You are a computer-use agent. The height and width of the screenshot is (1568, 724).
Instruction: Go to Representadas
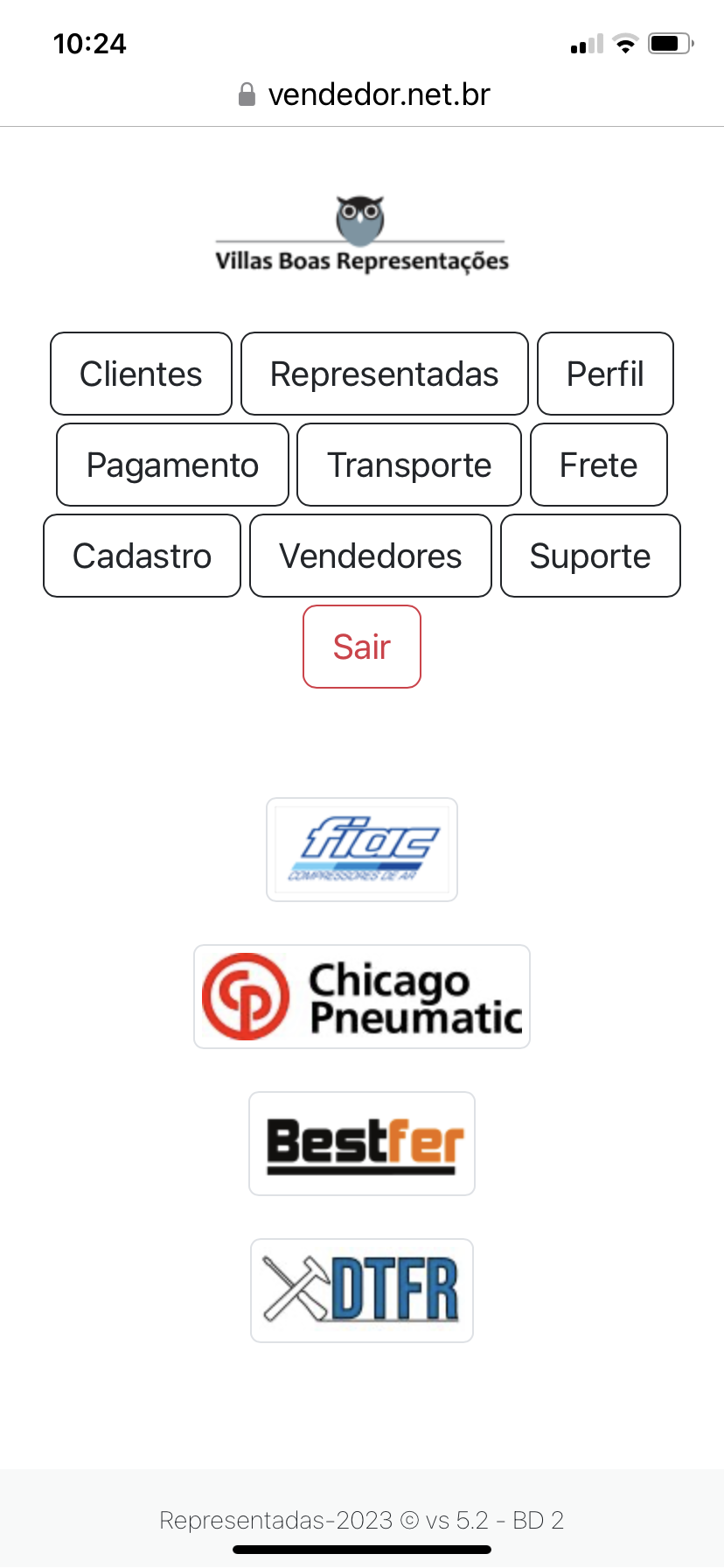point(384,374)
